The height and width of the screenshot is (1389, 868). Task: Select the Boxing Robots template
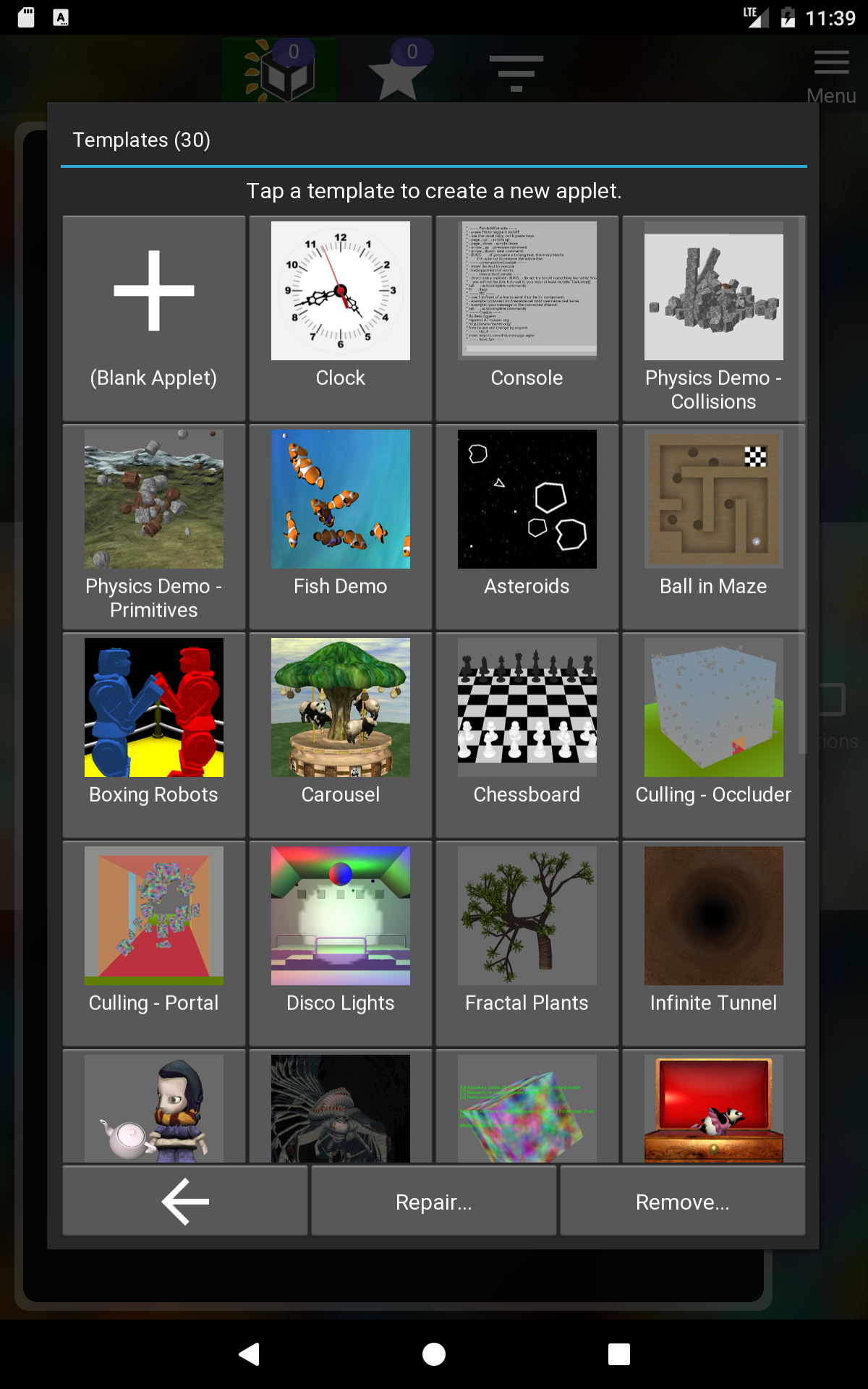[153, 735]
